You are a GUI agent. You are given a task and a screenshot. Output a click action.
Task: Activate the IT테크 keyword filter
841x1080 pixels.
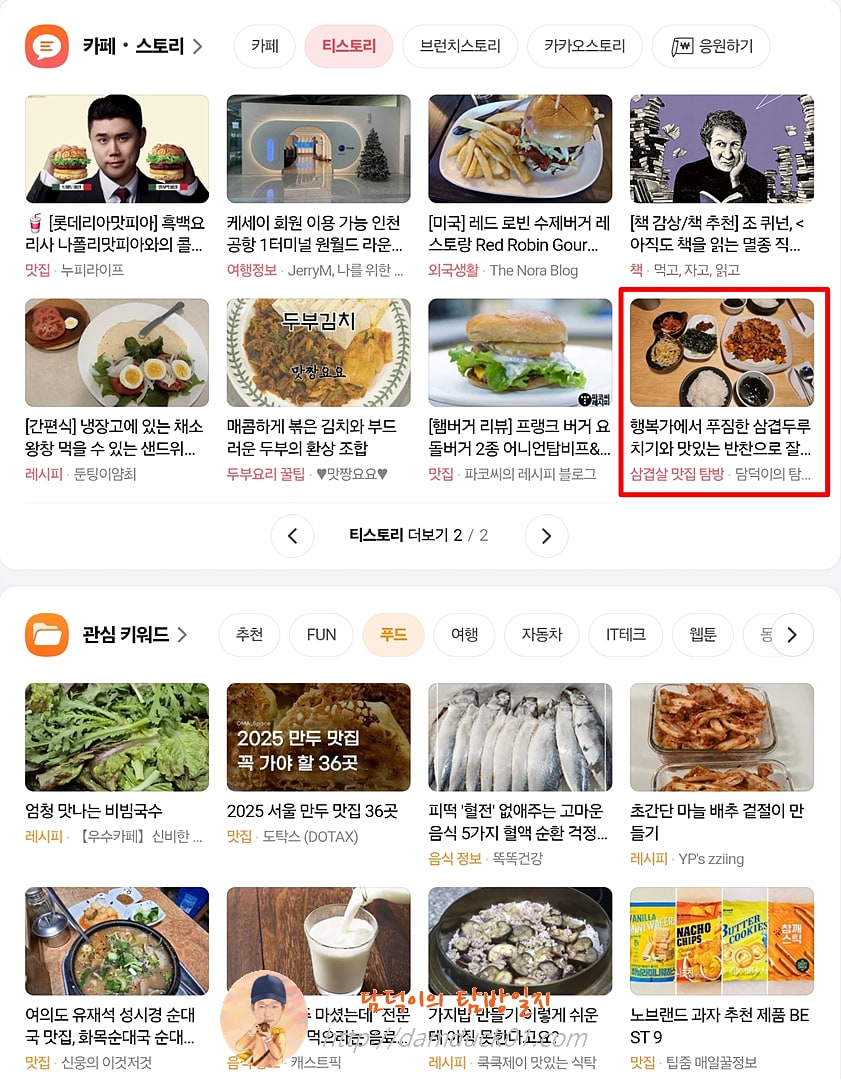pyautogui.click(x=625, y=634)
